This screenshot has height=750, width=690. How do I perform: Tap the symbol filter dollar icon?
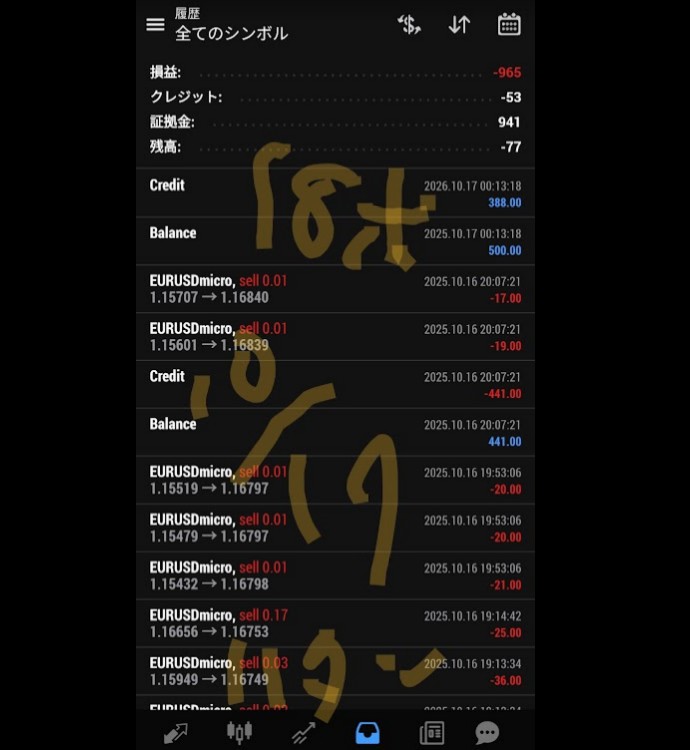[409, 25]
